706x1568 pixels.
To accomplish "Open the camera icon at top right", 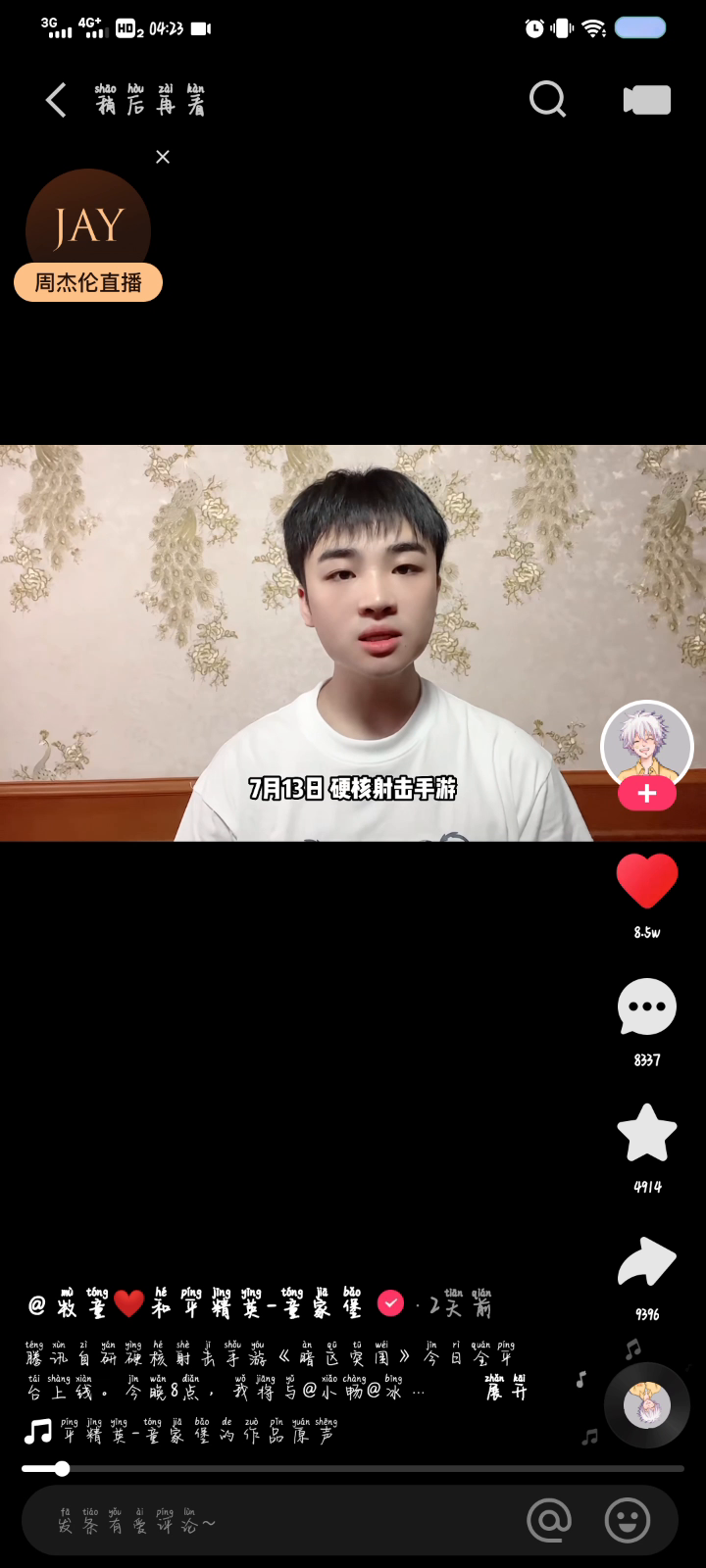I will tap(647, 100).
